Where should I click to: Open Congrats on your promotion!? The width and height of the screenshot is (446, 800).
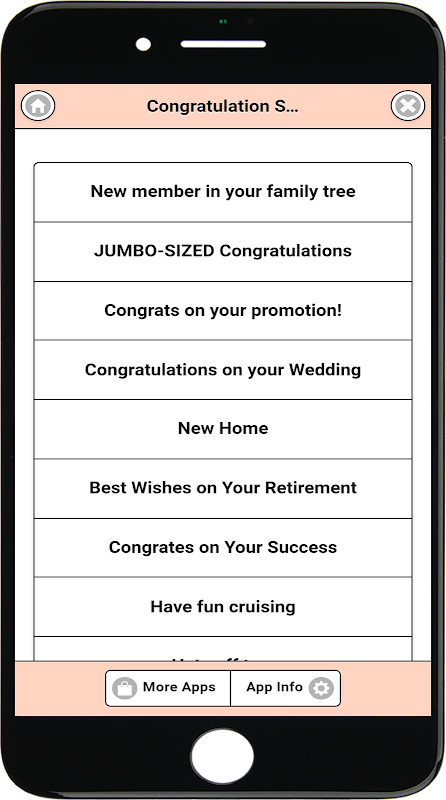[x=223, y=311]
